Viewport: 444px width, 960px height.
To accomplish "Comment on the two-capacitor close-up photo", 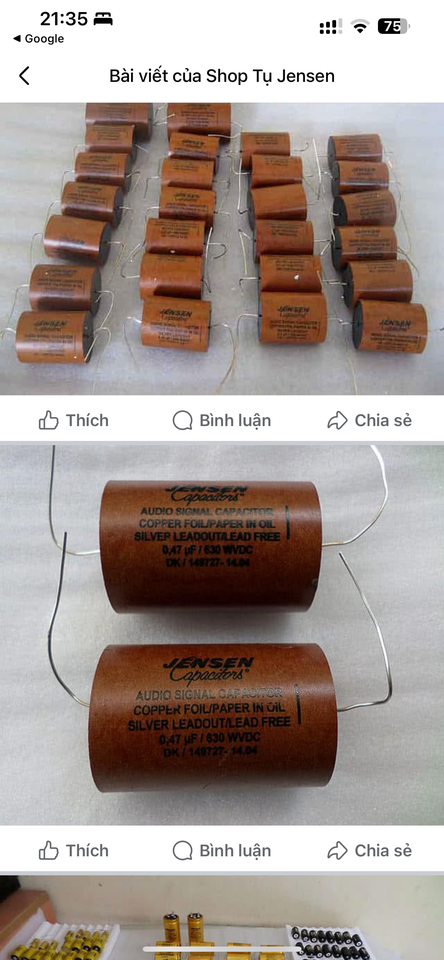I will [222, 850].
